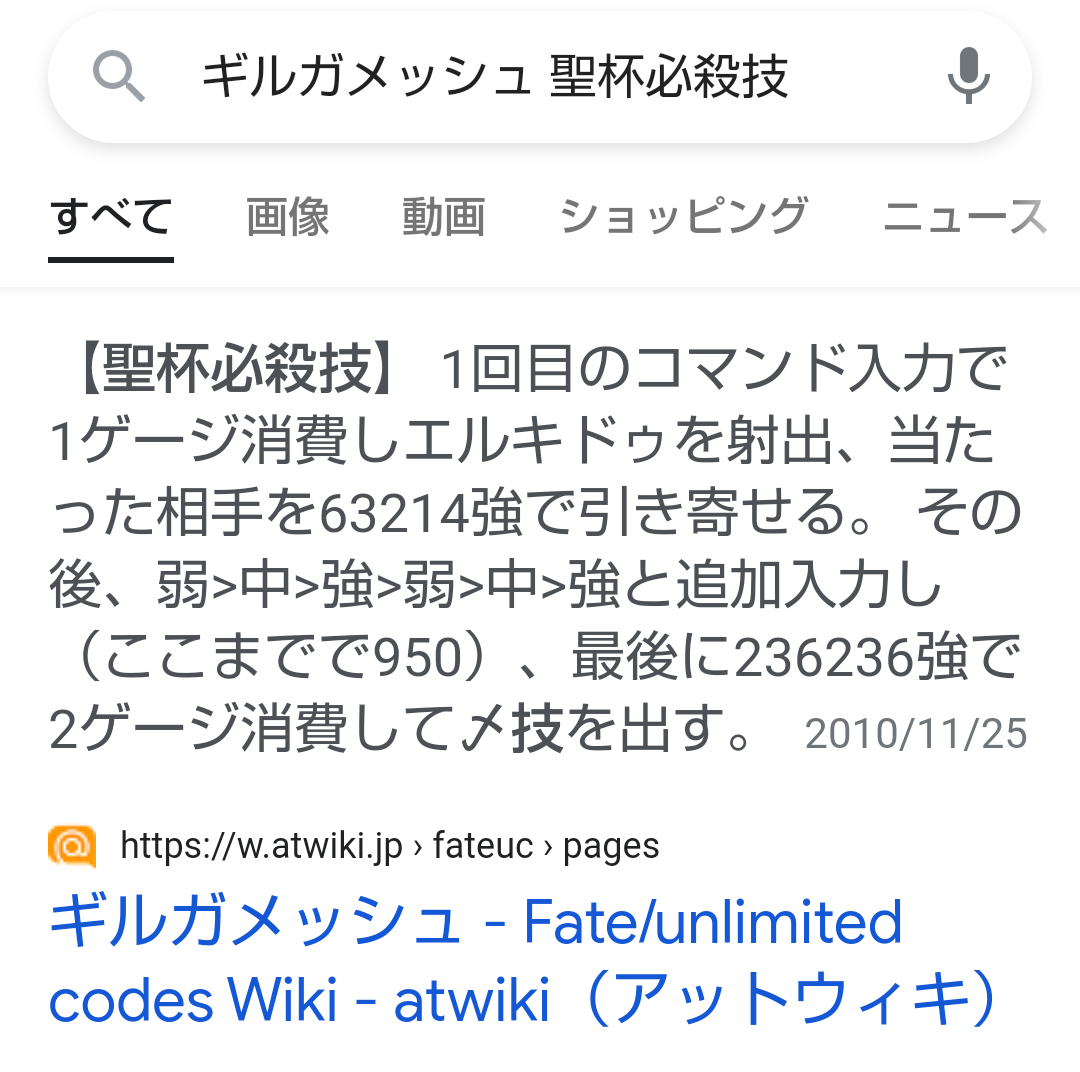This screenshot has height=1072, width=1080.
Task: Switch to the ニュース tab
Action: coord(963,217)
